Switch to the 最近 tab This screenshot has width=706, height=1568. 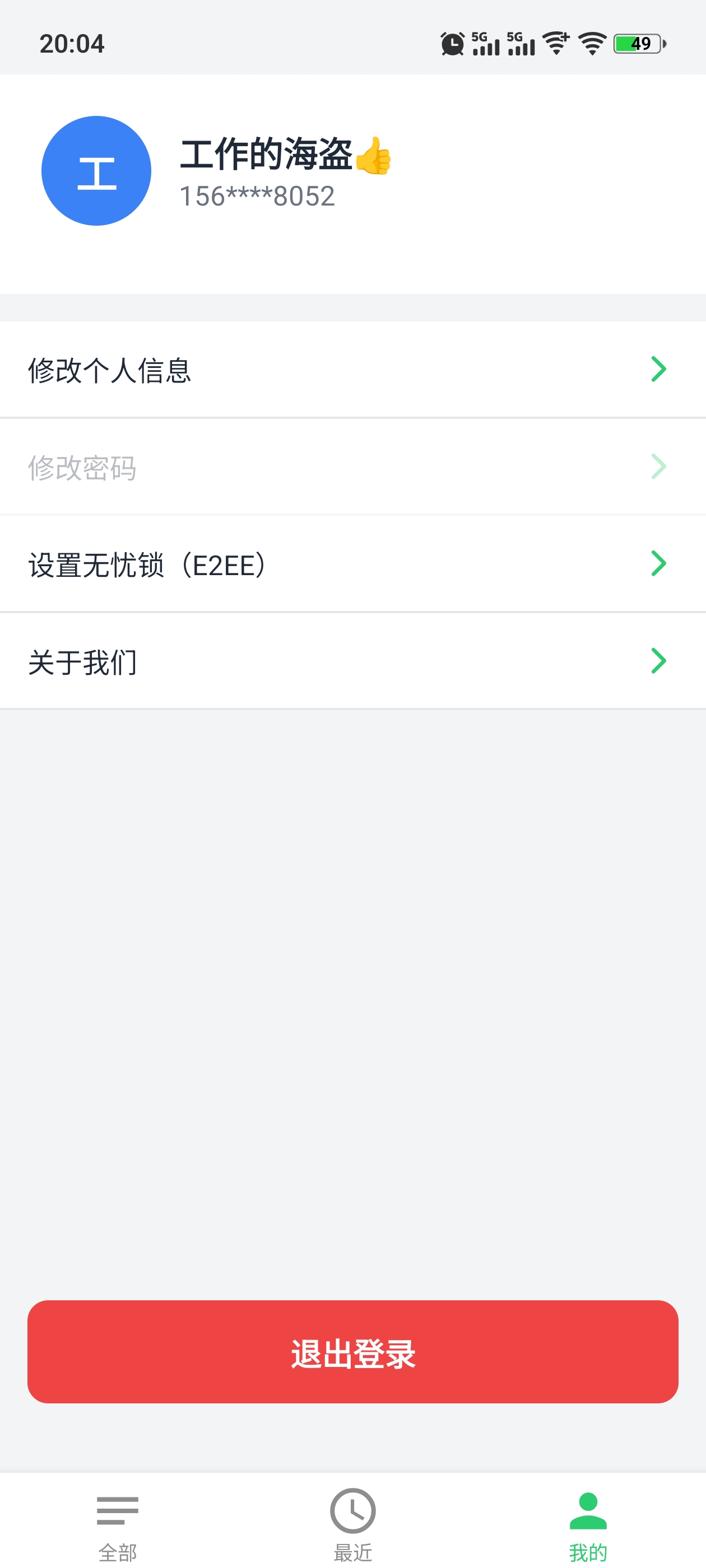[x=352, y=1522]
